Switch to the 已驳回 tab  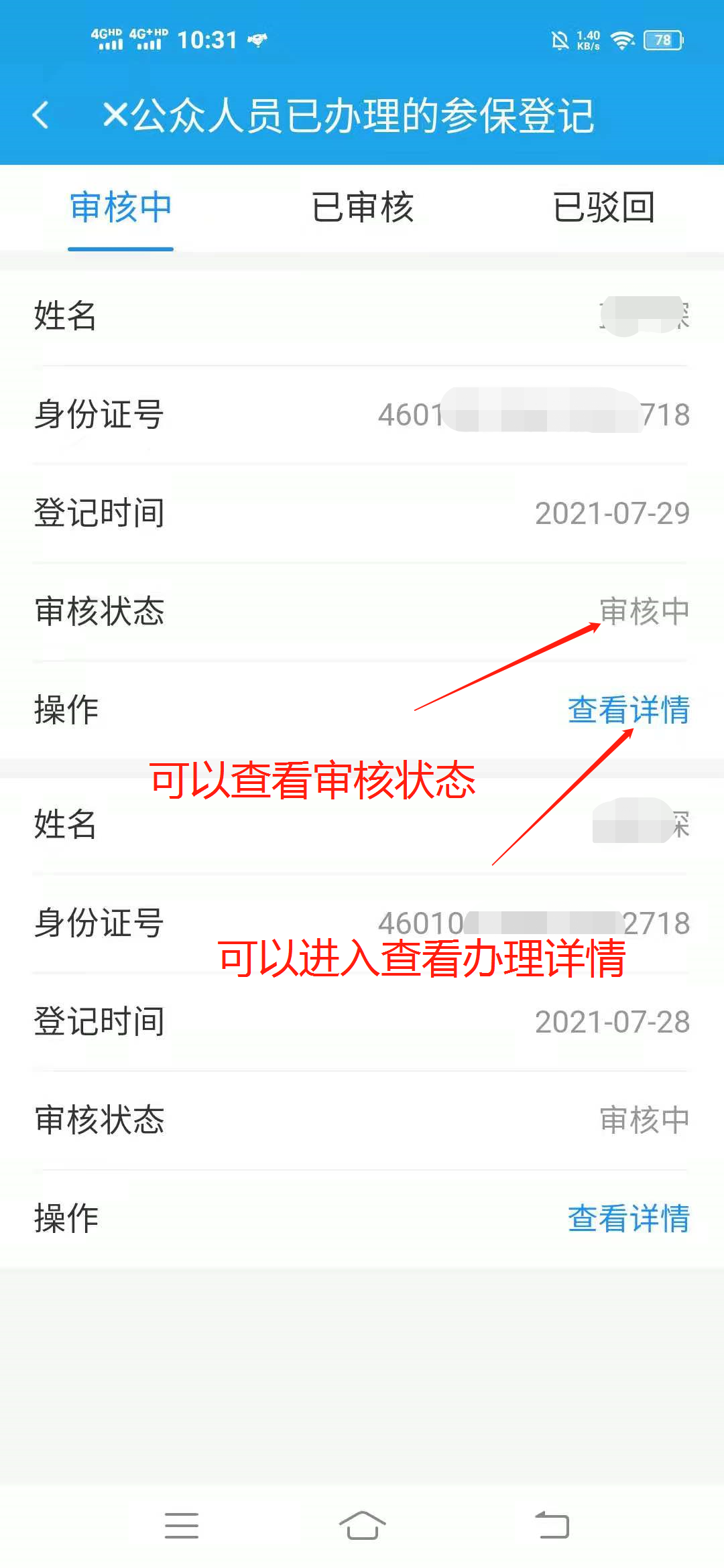pyautogui.click(x=603, y=207)
